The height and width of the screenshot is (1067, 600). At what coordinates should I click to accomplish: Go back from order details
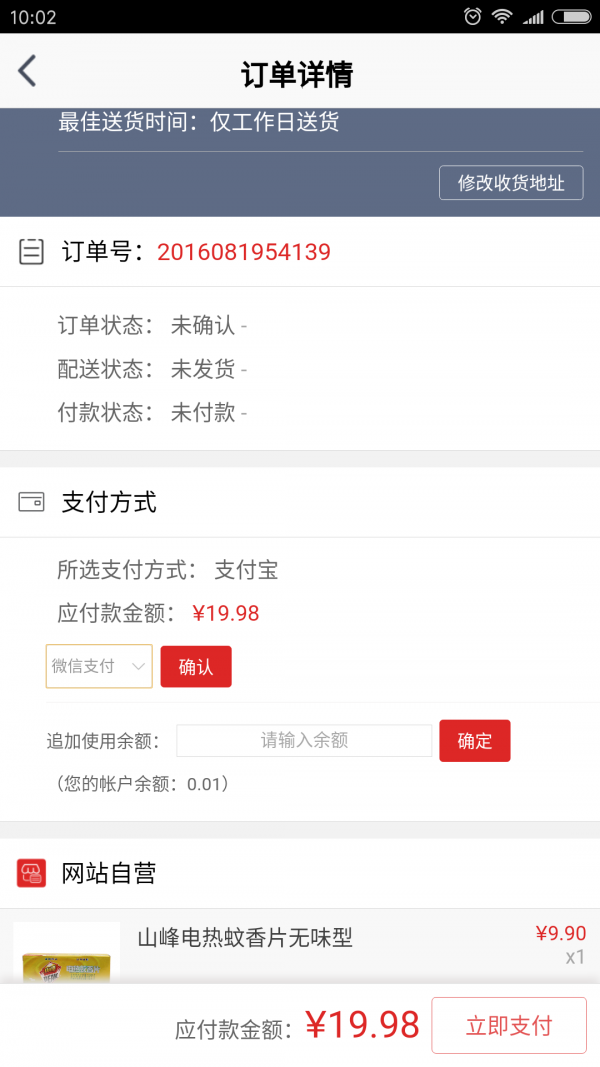pos(28,72)
